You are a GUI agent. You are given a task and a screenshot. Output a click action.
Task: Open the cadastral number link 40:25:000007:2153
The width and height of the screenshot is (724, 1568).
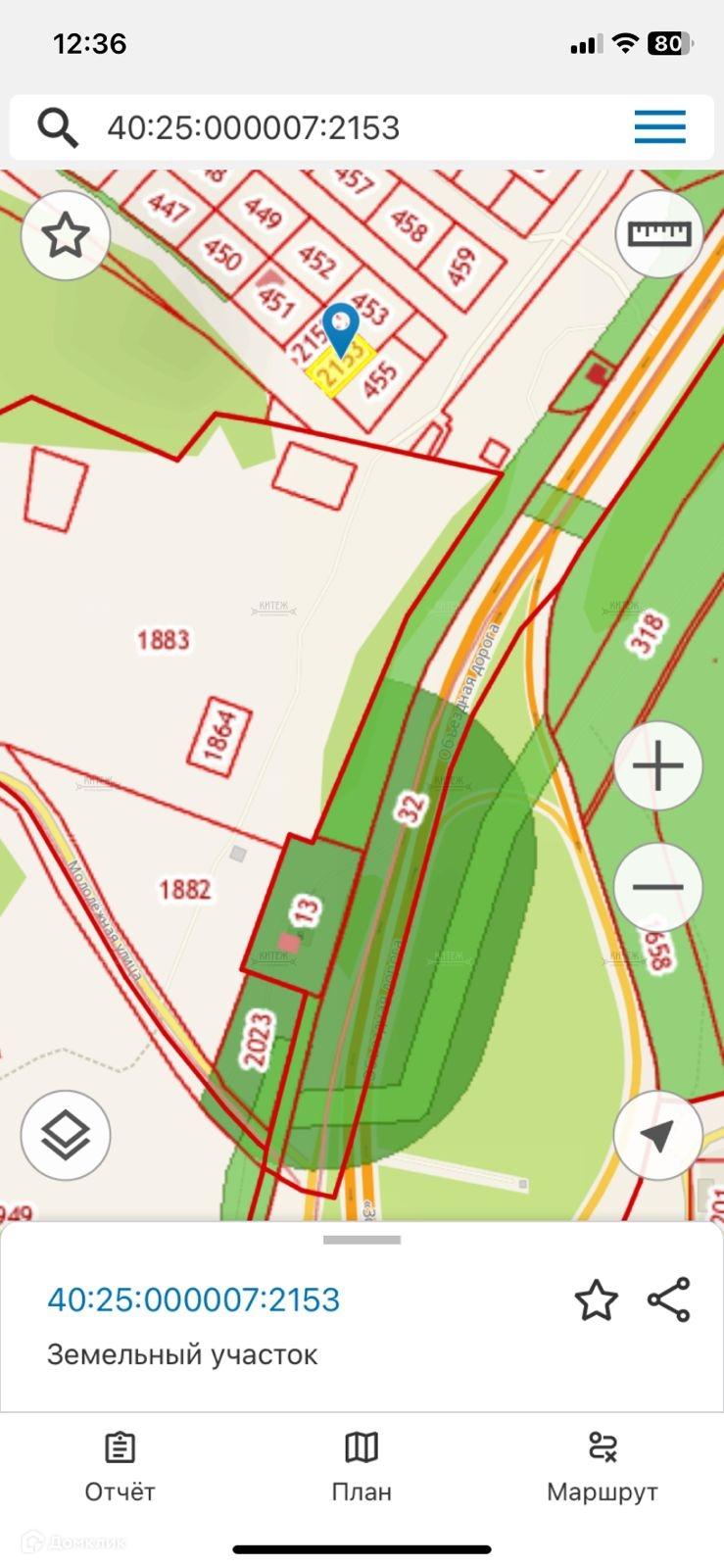[x=194, y=1299]
